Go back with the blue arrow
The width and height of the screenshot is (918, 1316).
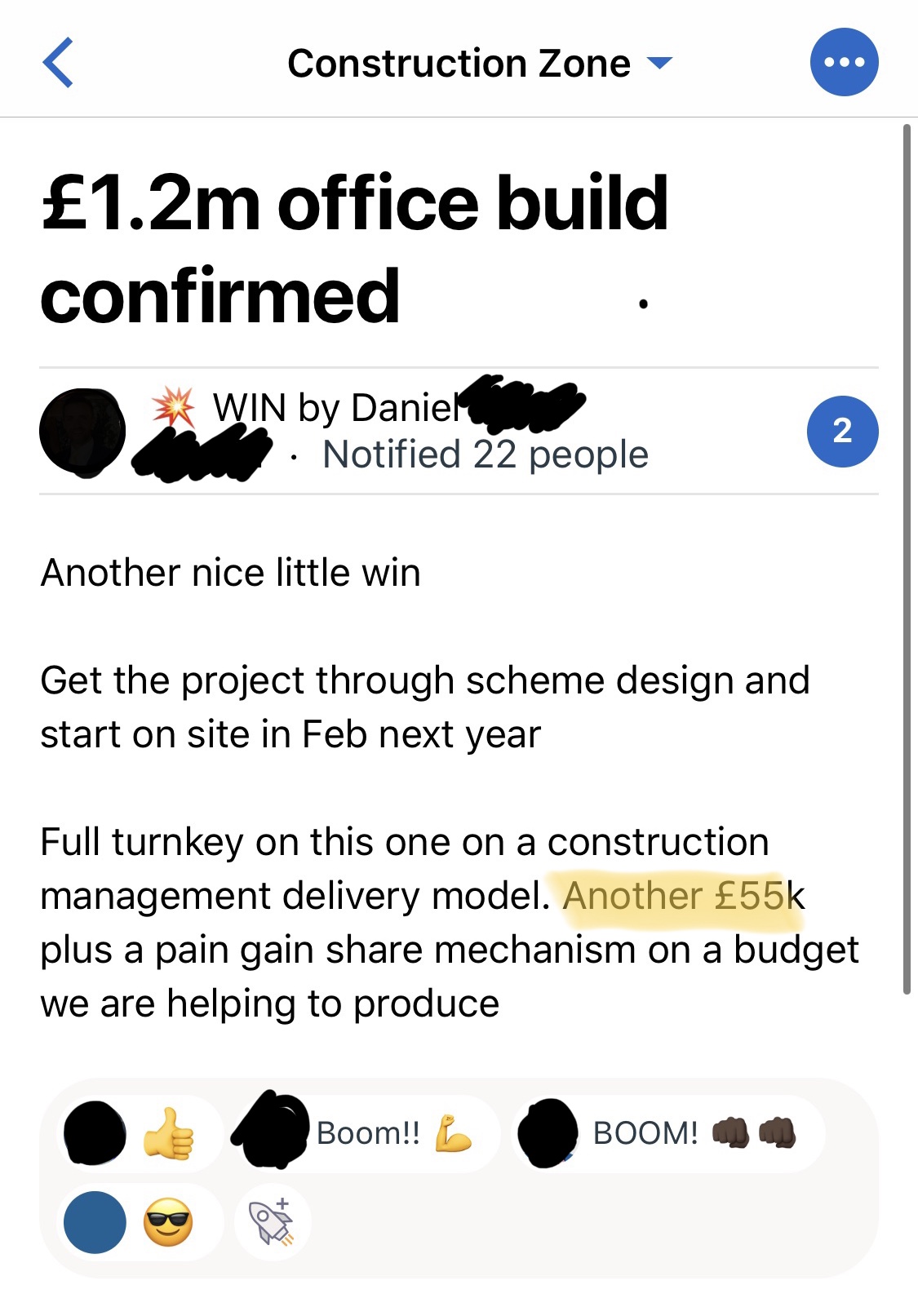coord(59,63)
